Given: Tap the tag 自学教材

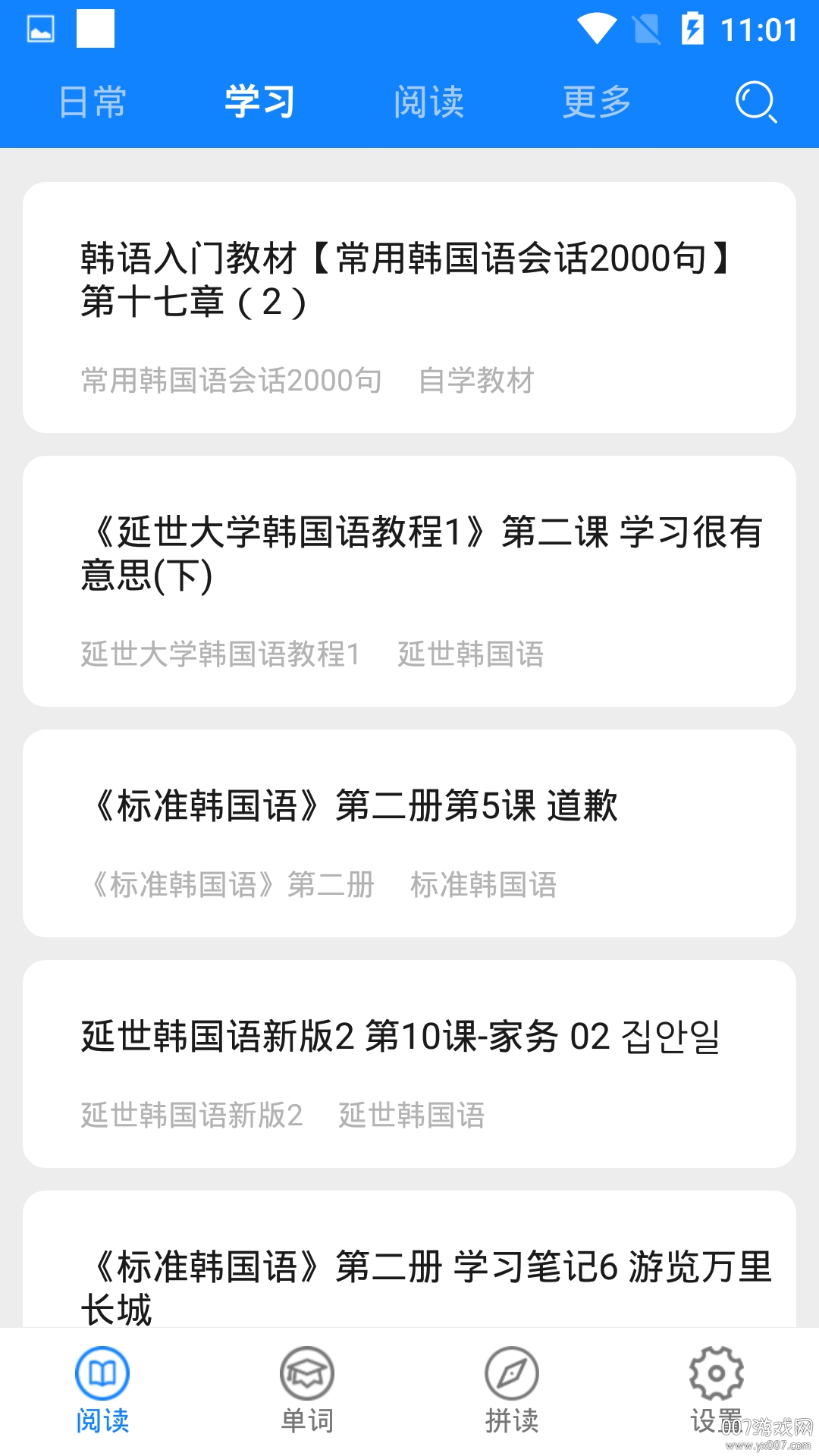Looking at the screenshot, I should pyautogui.click(x=478, y=381).
